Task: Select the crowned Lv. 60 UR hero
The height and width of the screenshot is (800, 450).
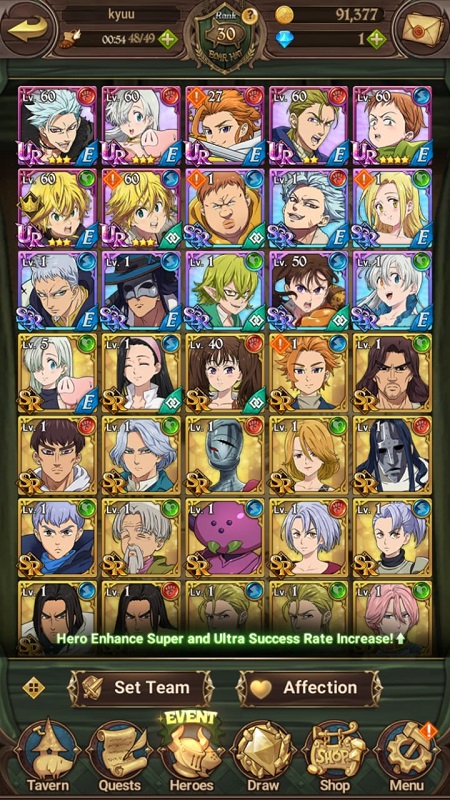Action: [x=57, y=208]
